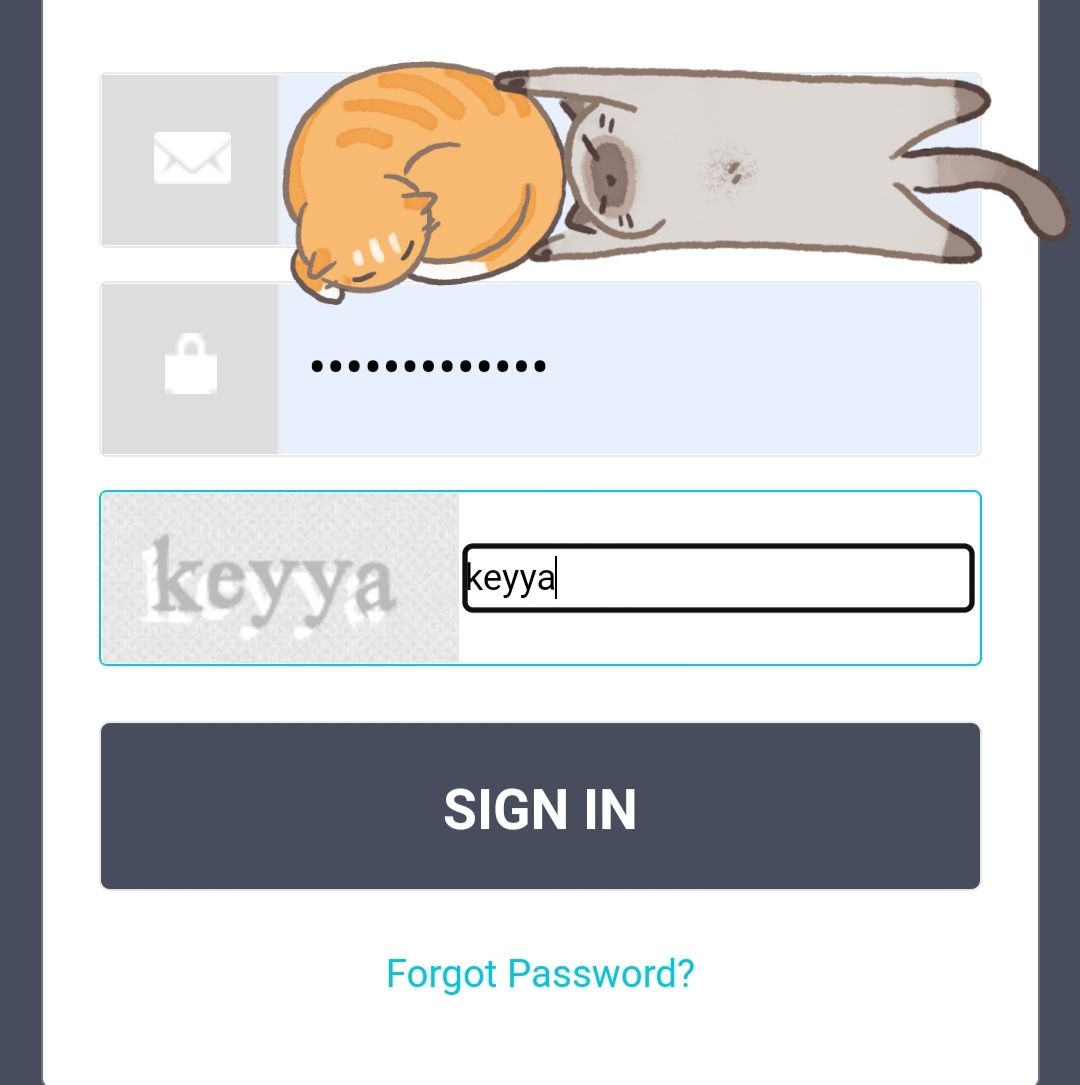Focus the captcha text field
Screen dimensions: 1080x1085
click(x=717, y=578)
